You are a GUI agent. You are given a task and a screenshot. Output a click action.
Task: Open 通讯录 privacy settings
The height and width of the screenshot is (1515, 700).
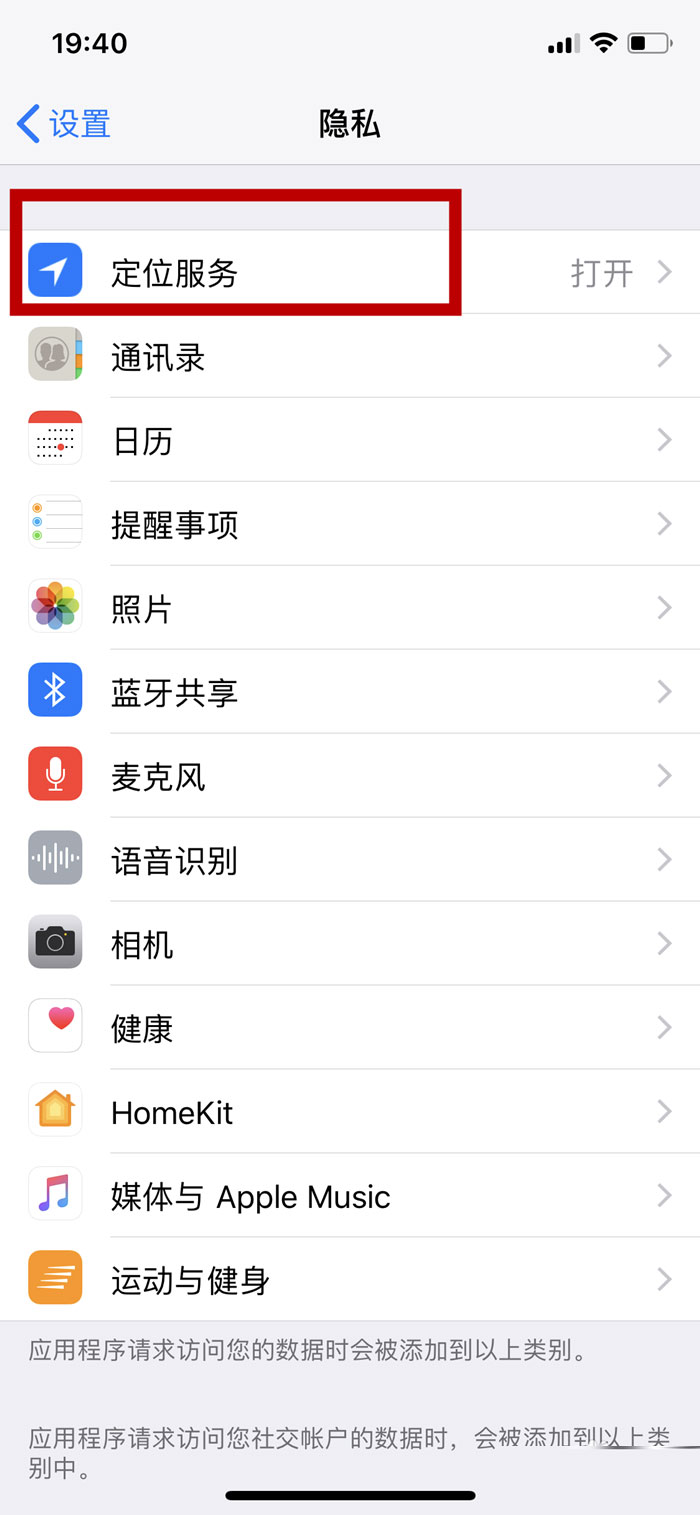tap(350, 356)
